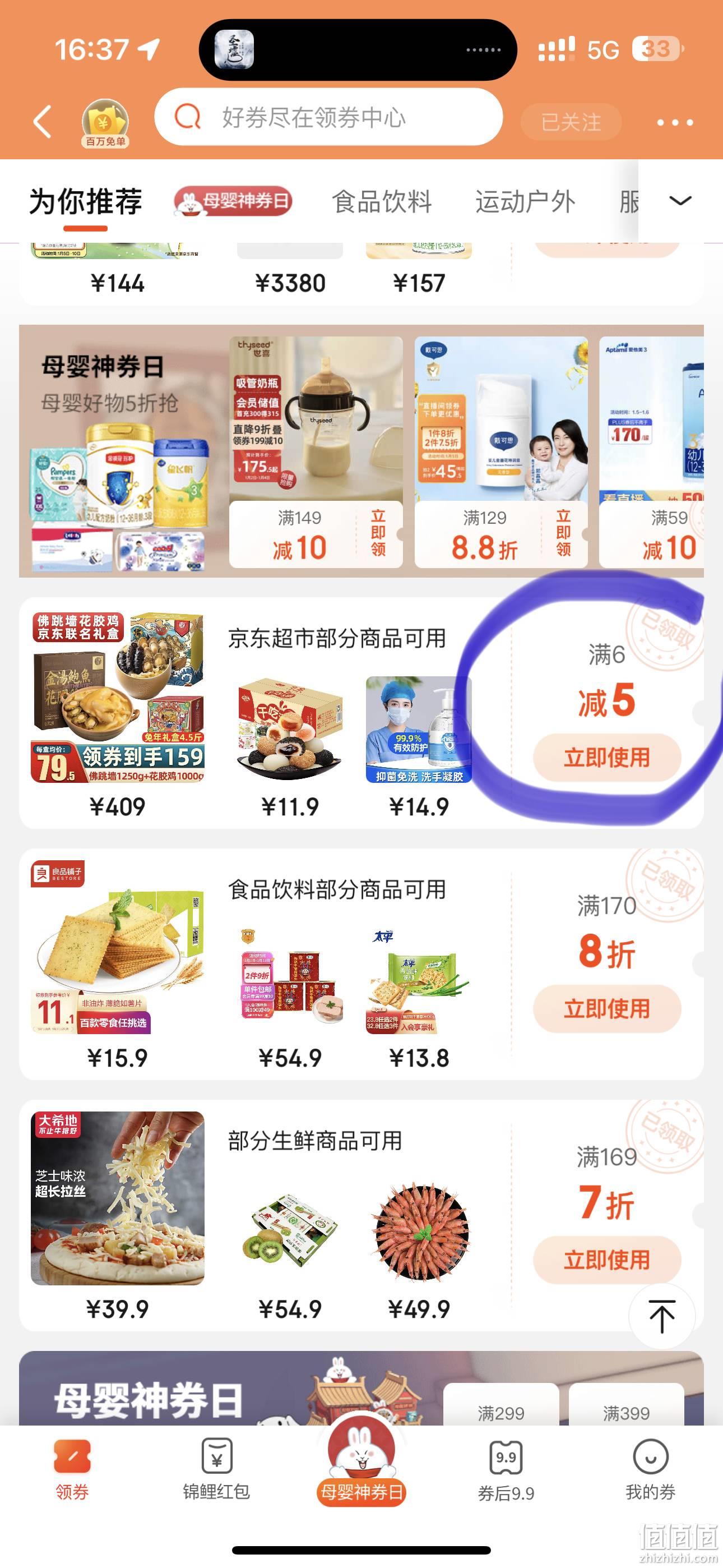Claim the 满129 8.8折 coupon
Image resolution: width=723 pixels, height=1568 pixels.
564,533
